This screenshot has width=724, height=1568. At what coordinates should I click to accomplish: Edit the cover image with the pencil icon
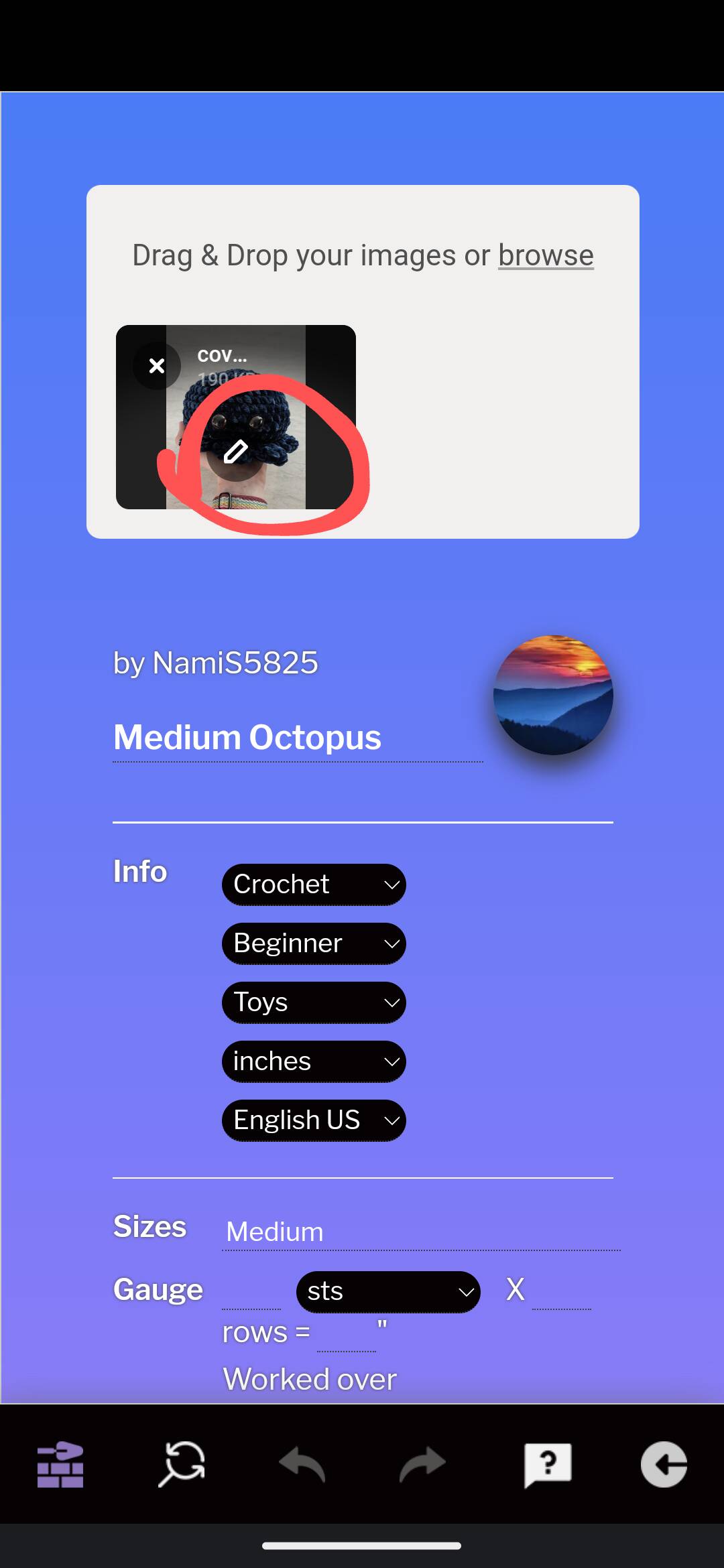tap(235, 452)
